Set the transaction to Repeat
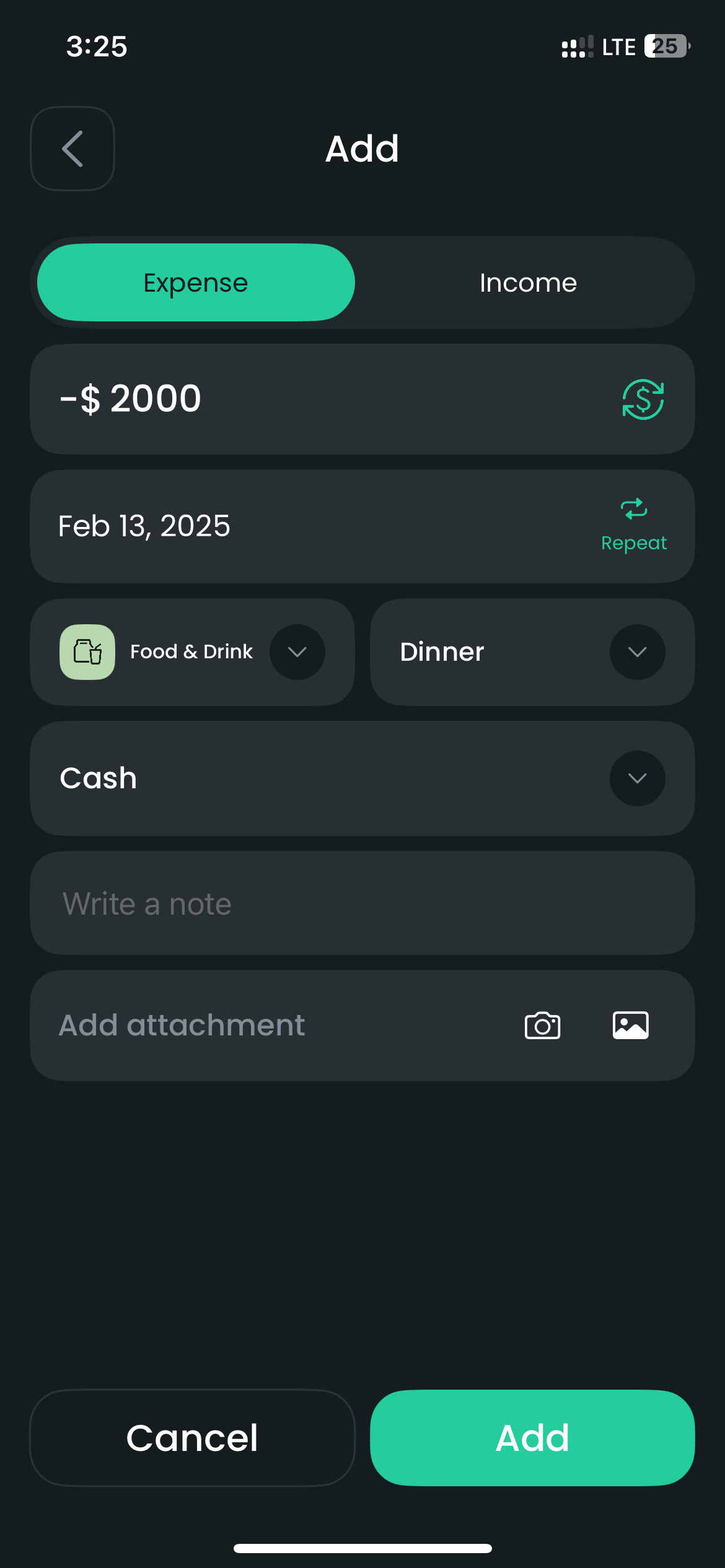725x1568 pixels. (633, 525)
